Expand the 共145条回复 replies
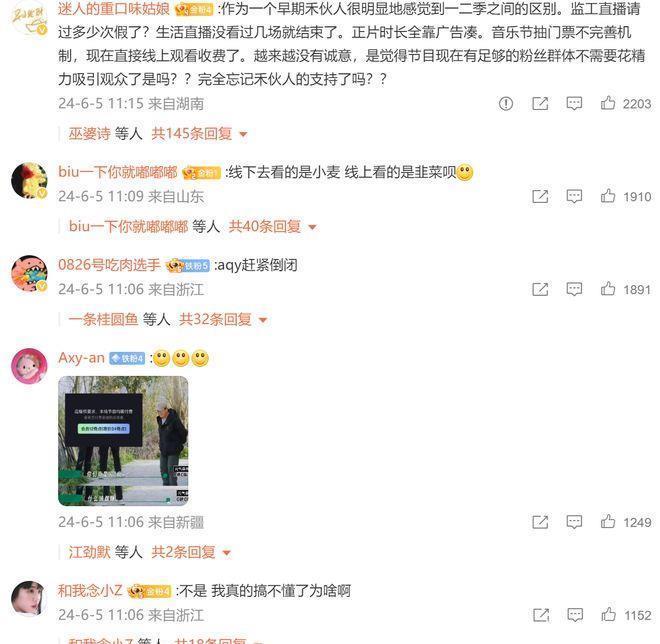 coord(199,133)
